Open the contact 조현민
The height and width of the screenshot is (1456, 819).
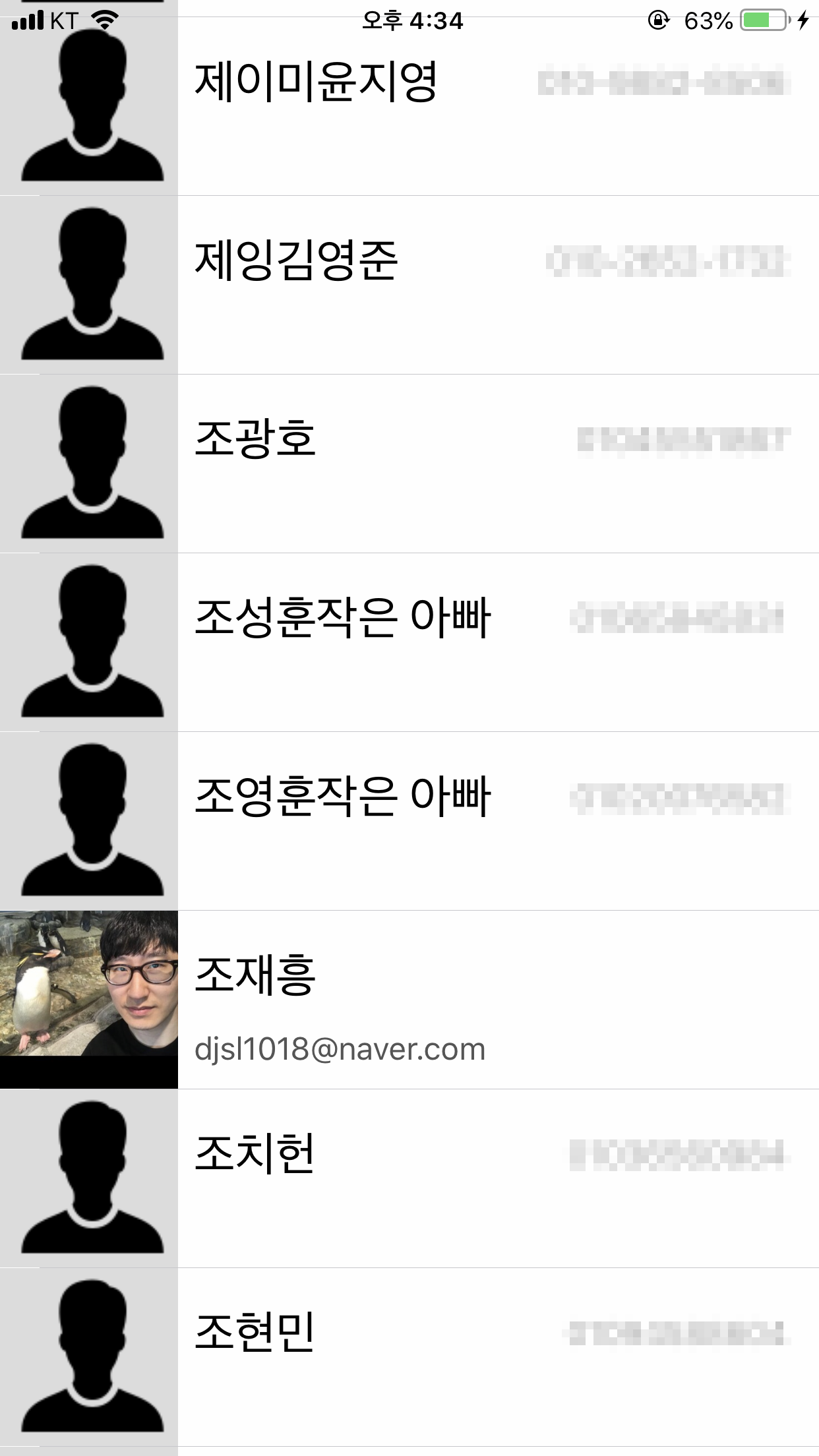pos(409,1357)
